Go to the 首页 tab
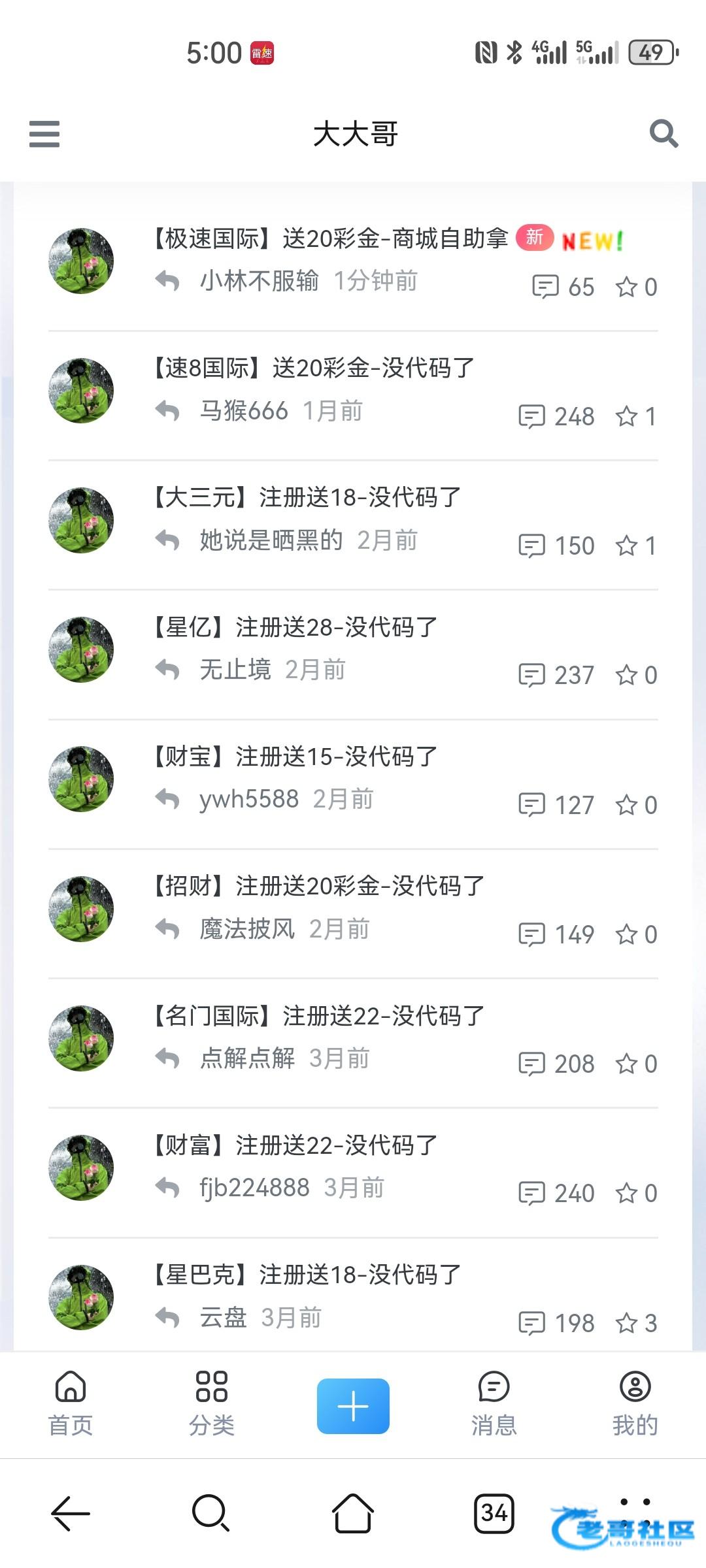This screenshot has width=706, height=1568. [x=71, y=1403]
